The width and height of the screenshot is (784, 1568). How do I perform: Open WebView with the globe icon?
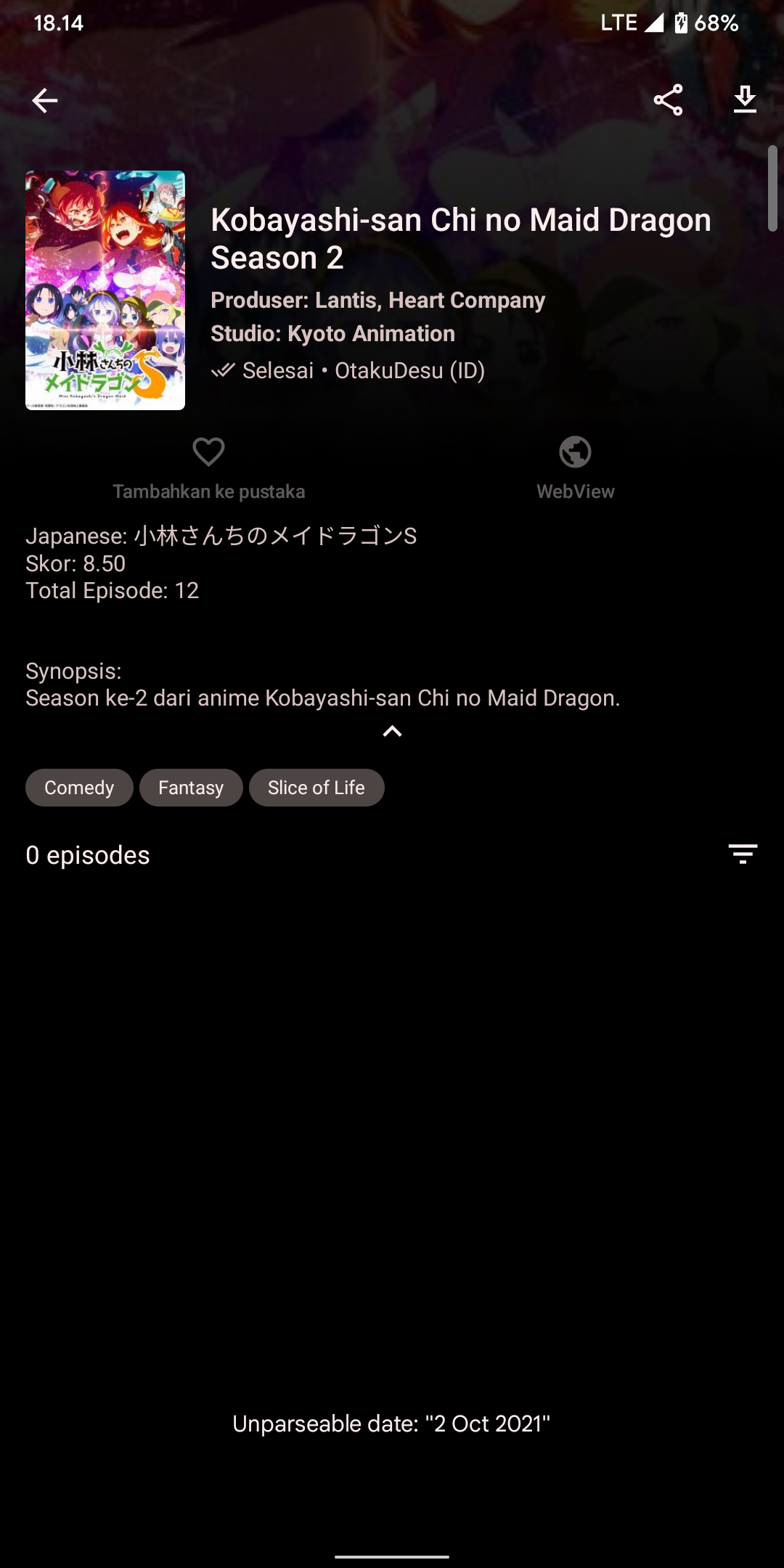click(575, 452)
